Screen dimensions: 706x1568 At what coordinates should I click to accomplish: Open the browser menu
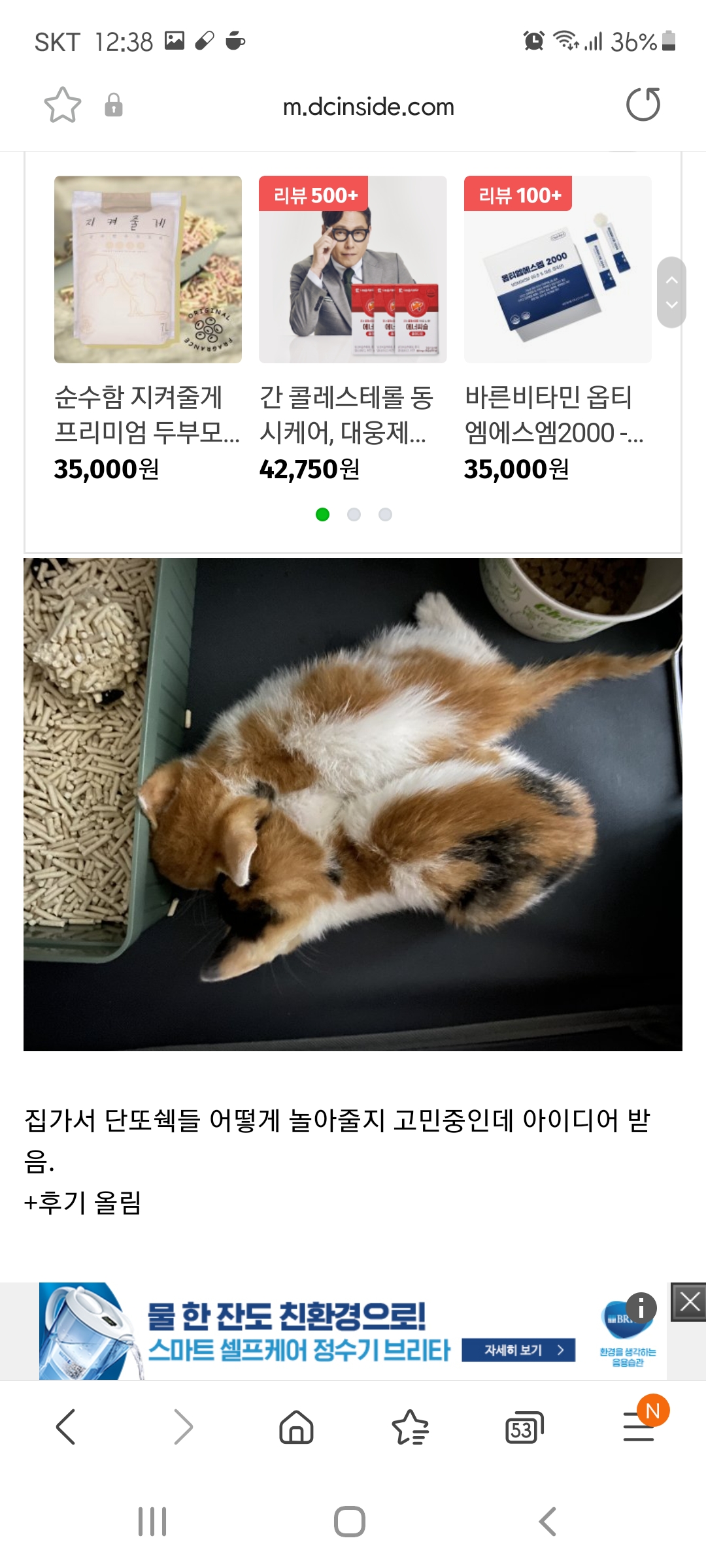pyautogui.click(x=639, y=1426)
